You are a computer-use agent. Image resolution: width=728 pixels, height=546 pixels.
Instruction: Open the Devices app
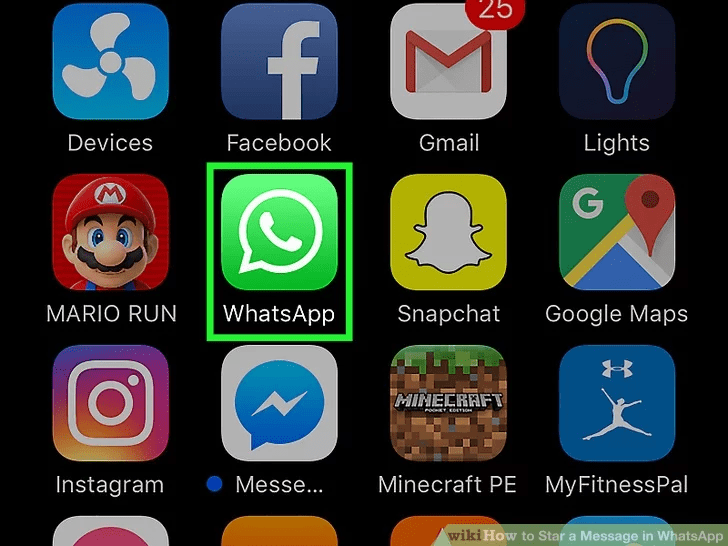[109, 62]
